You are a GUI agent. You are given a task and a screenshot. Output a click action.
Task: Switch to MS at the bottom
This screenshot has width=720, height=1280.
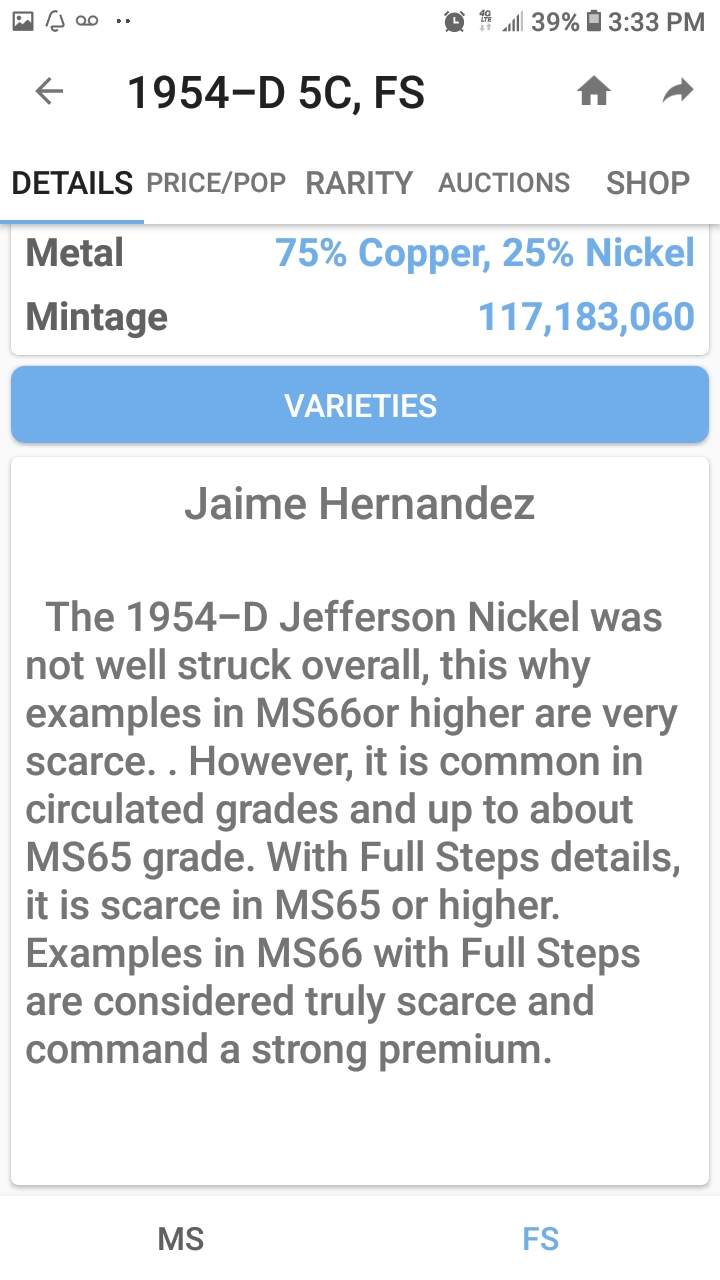pos(181,1239)
